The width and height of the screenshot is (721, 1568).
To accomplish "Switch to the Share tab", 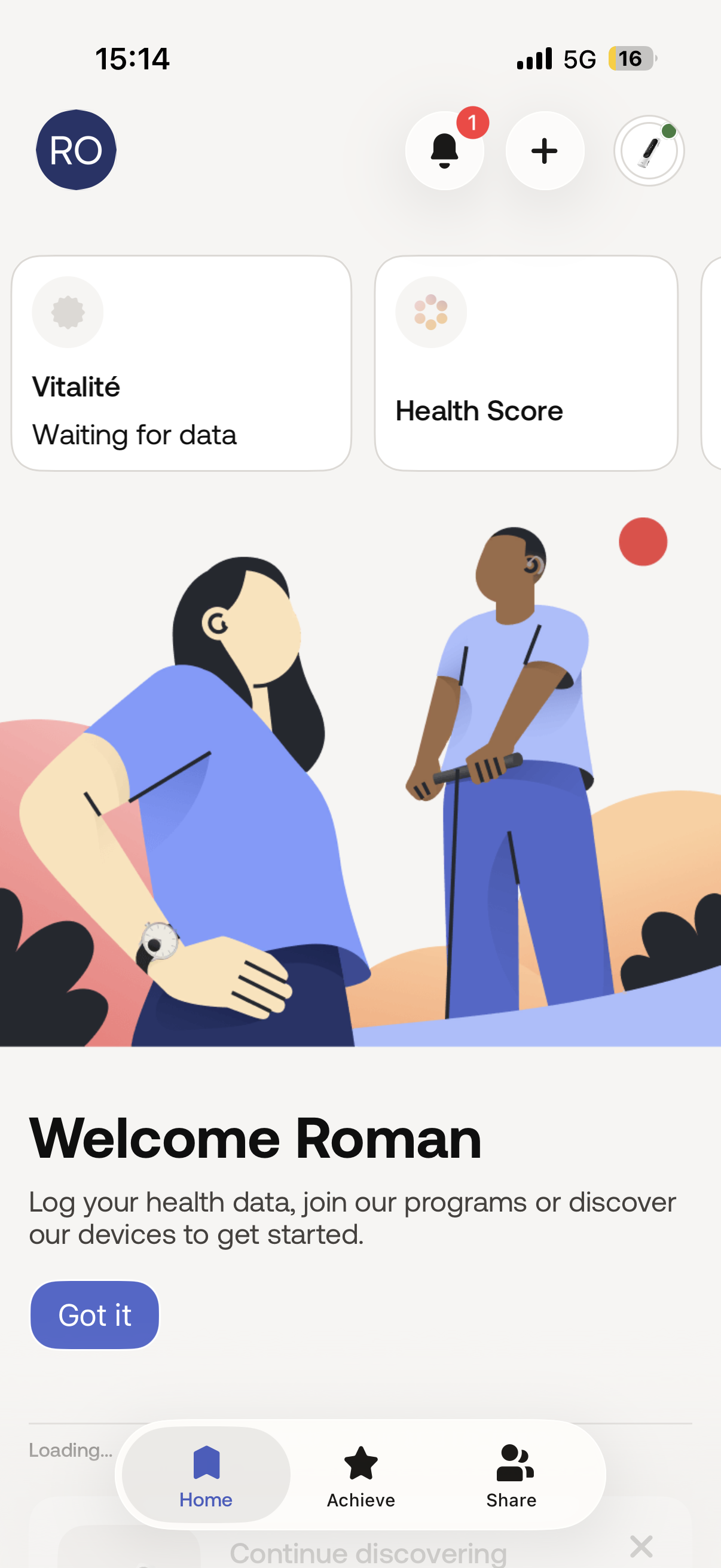I will pos(511,1474).
